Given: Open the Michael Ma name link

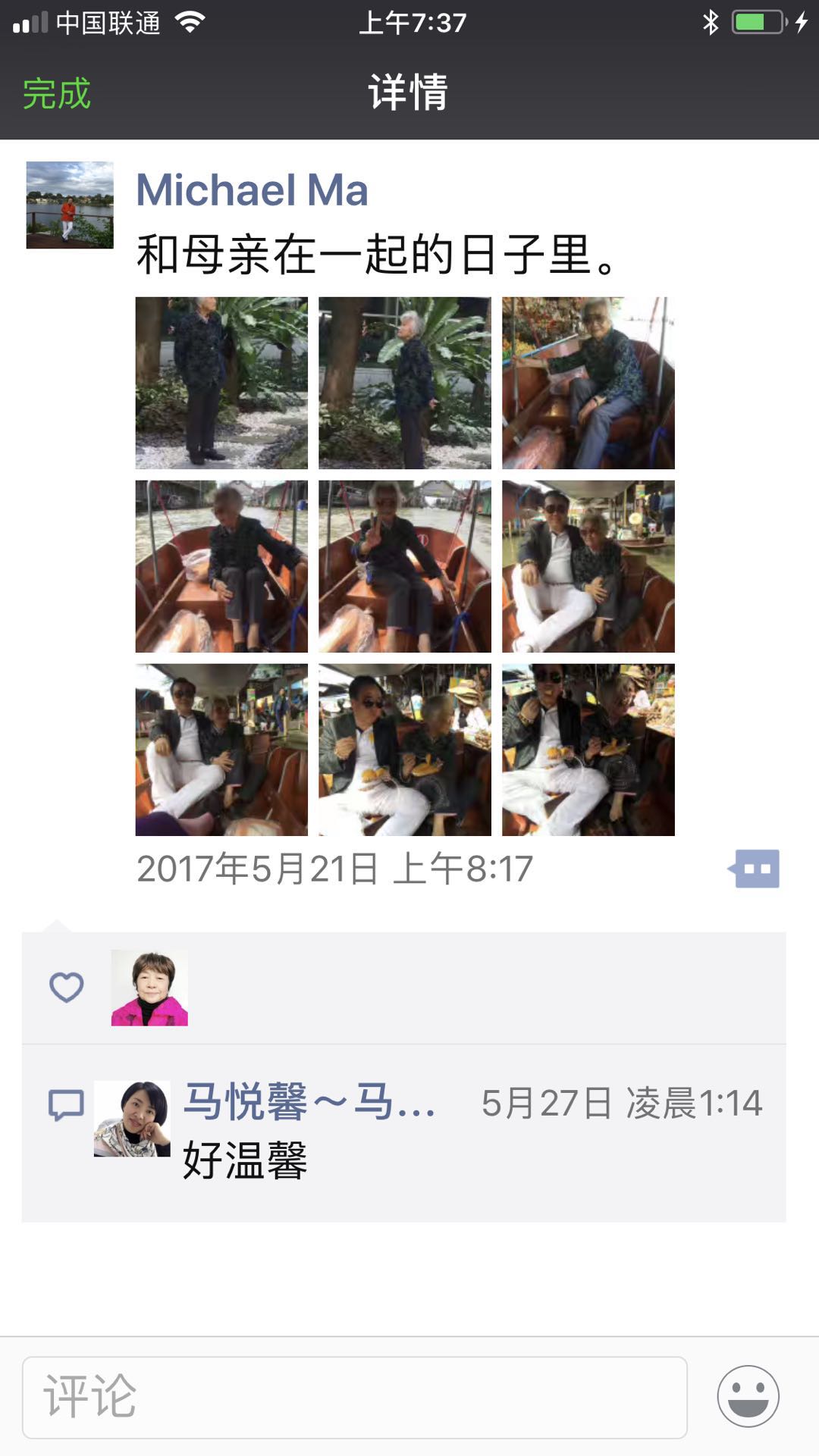Looking at the screenshot, I should [252, 189].
